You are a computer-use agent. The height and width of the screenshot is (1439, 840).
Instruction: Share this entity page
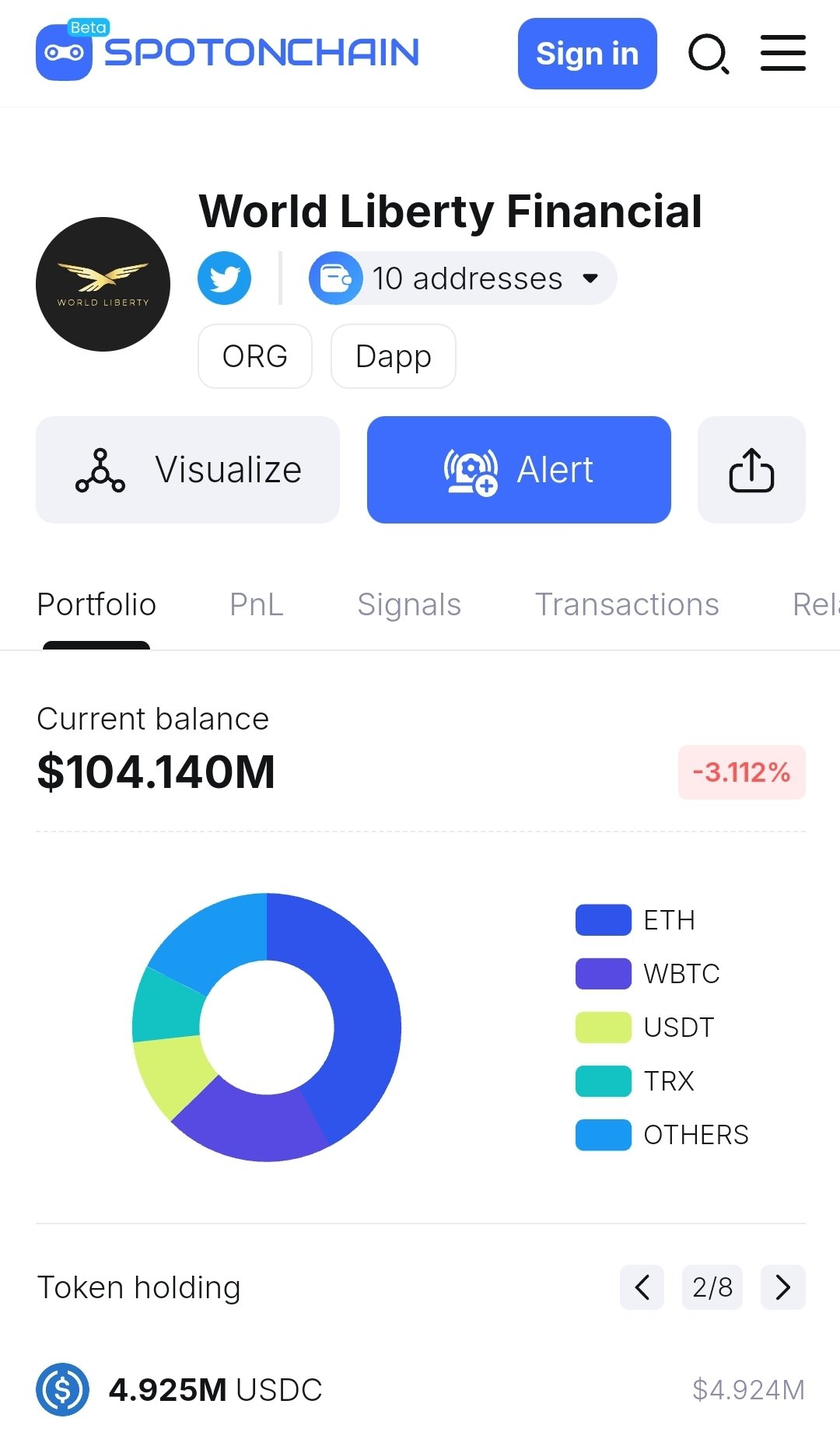point(751,470)
